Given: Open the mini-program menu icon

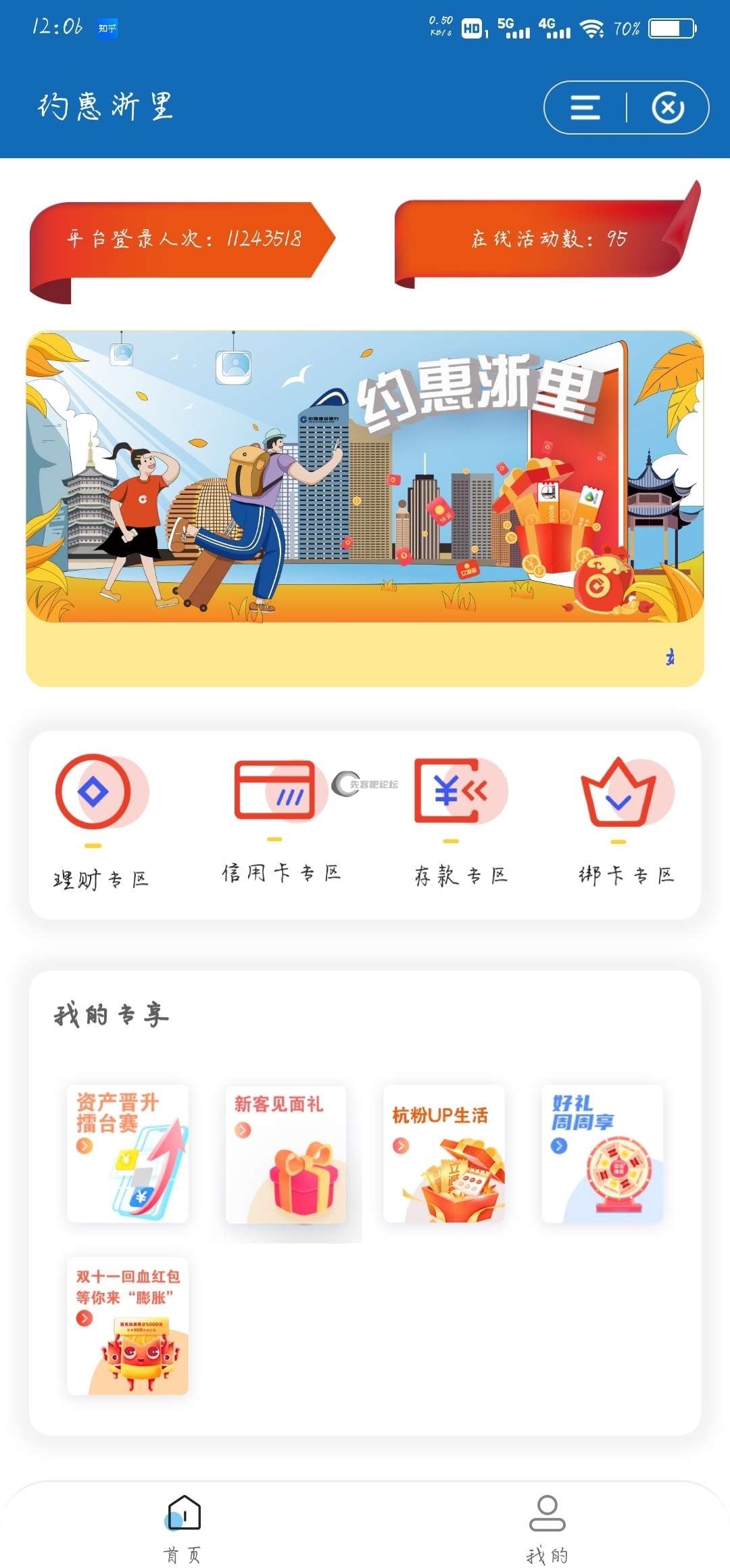Looking at the screenshot, I should pos(585,108).
